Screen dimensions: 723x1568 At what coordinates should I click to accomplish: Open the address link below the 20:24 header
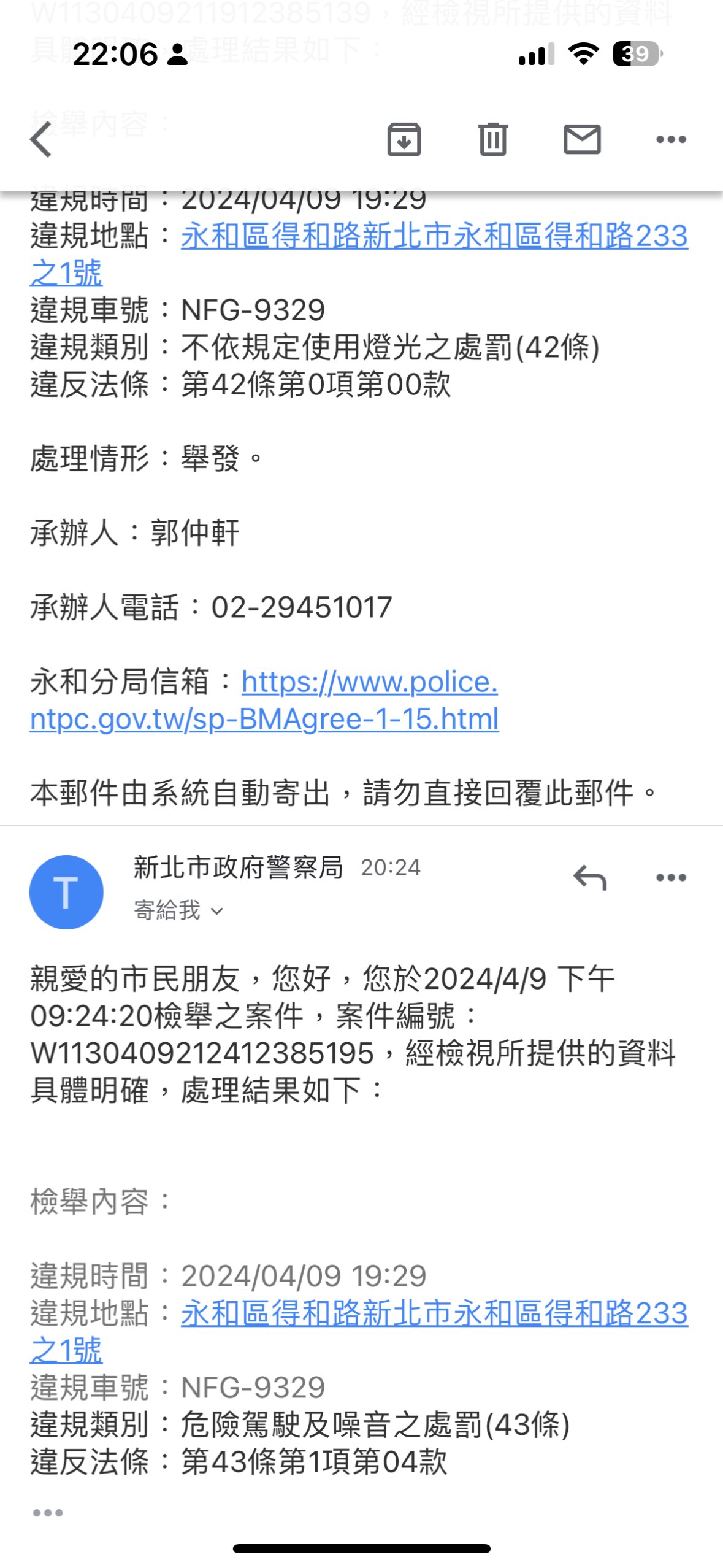point(359,1332)
